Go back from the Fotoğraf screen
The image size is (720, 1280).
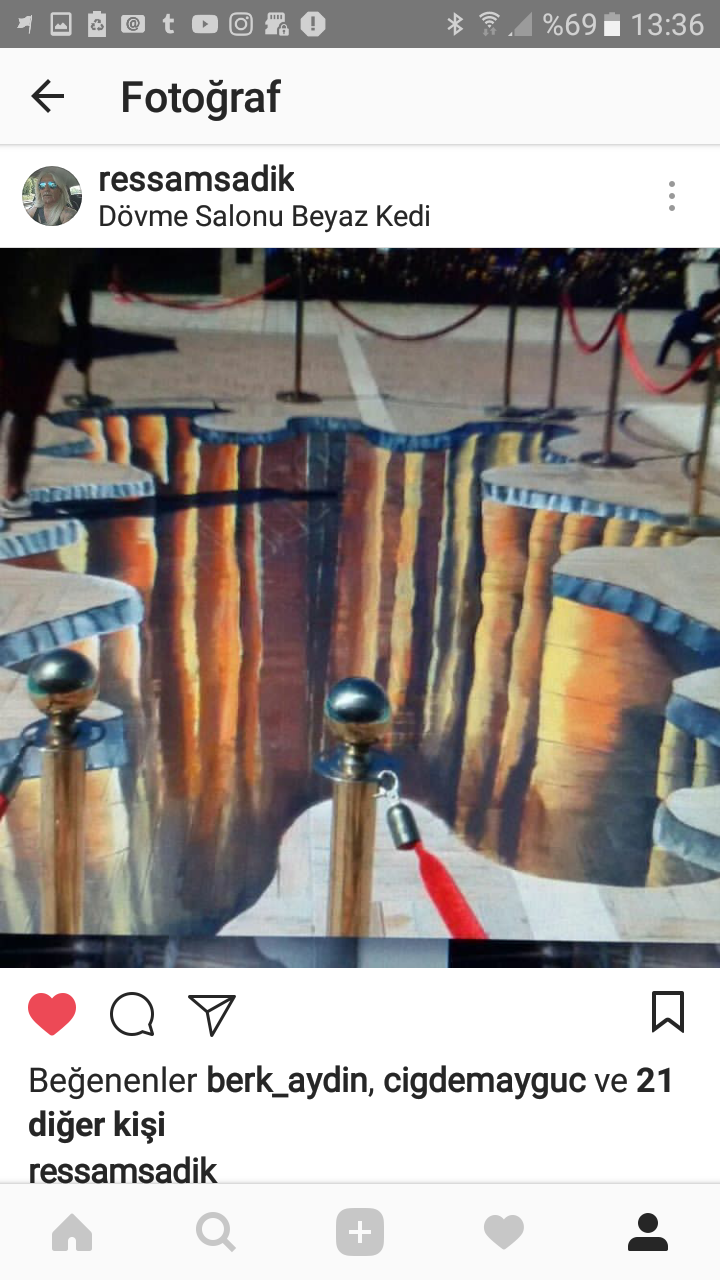[47, 97]
